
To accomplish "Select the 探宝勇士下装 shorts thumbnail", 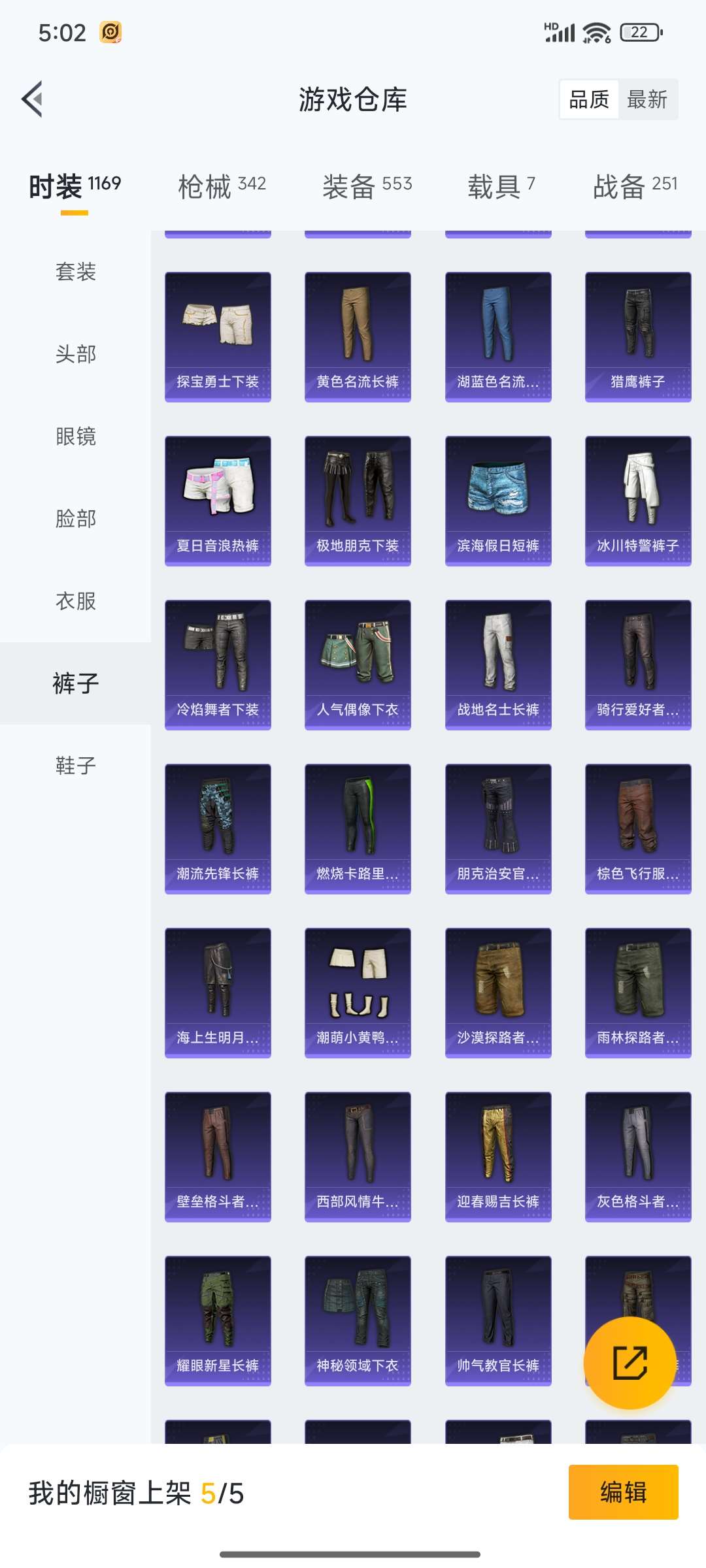I will [x=217, y=333].
